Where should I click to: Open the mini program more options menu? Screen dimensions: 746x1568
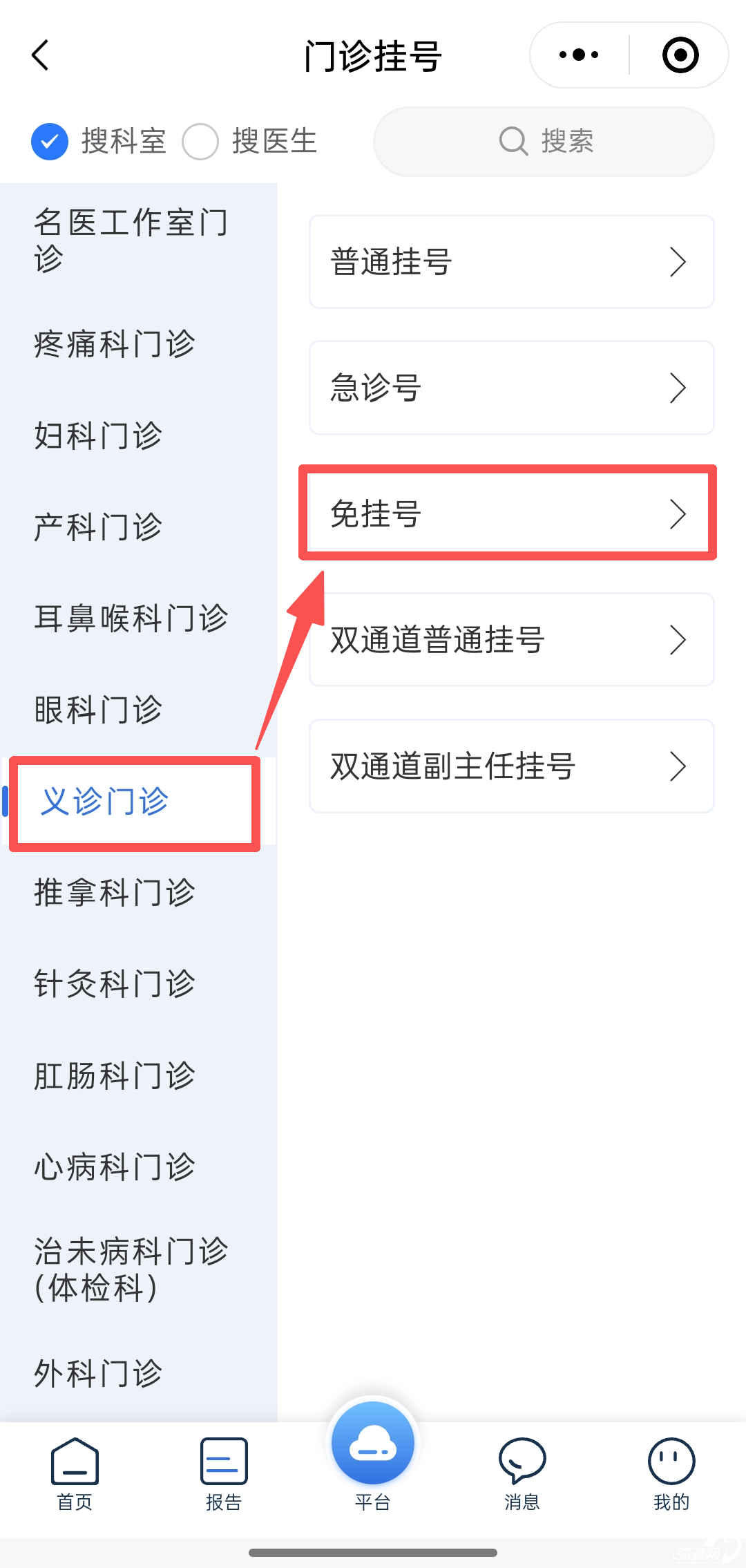(x=579, y=55)
